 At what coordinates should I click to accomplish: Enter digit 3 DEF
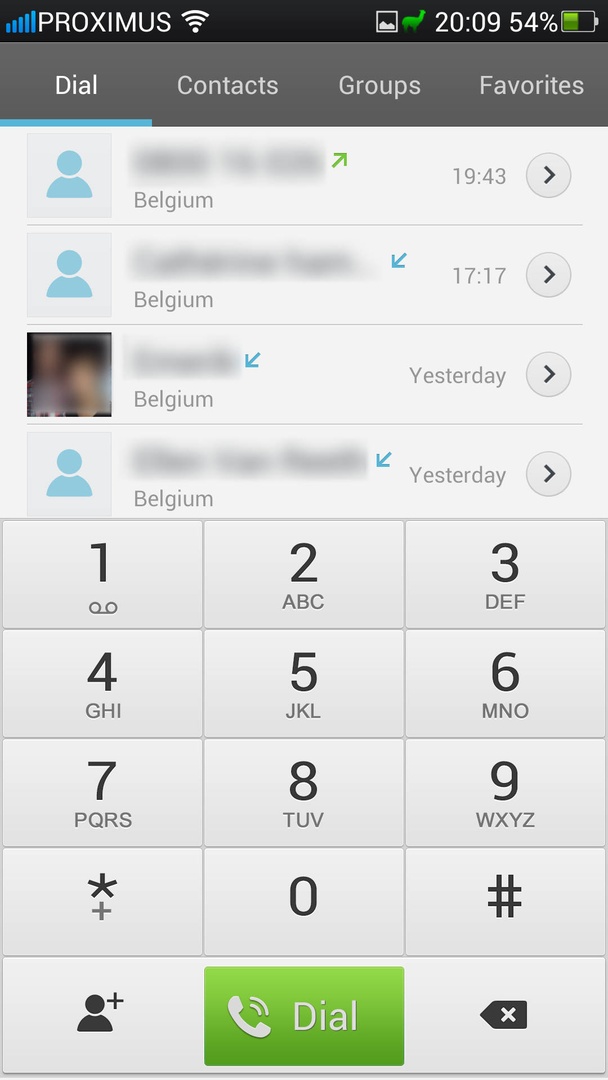[505, 575]
